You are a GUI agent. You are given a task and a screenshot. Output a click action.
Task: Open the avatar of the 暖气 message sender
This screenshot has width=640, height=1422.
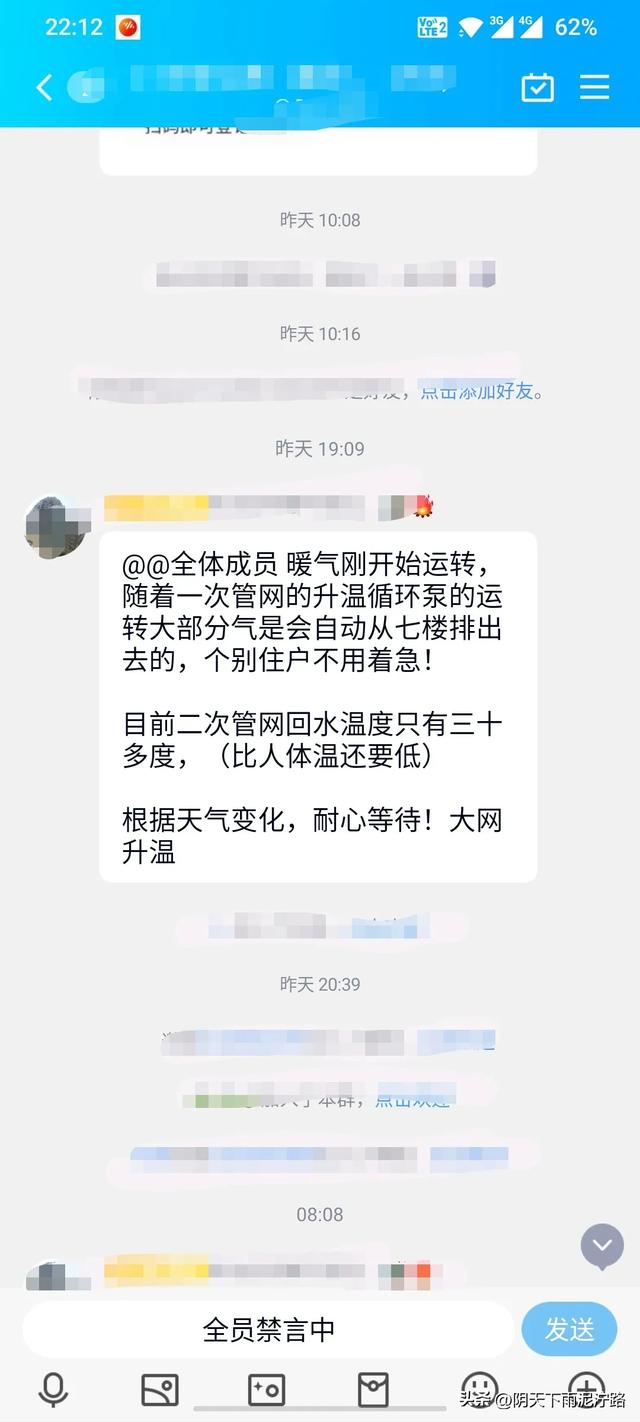[56, 526]
